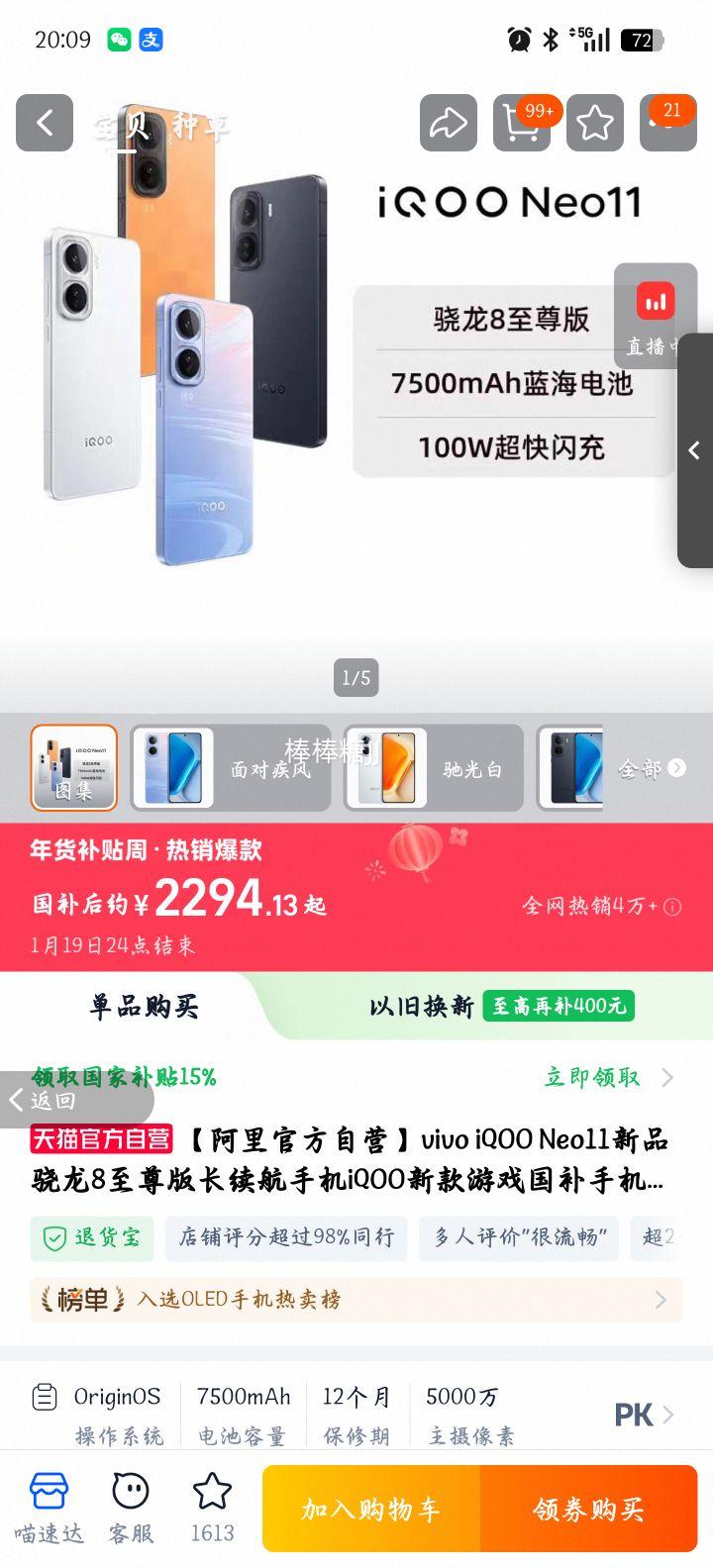
Task: Tap the share icon at top
Action: (448, 123)
